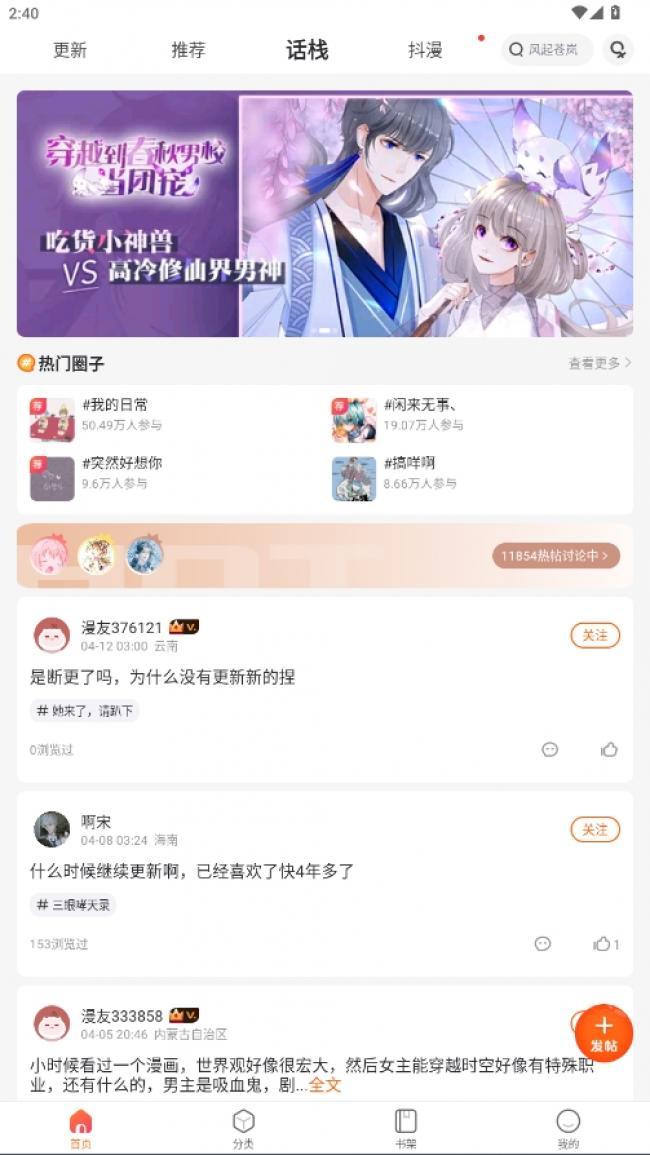Screen dimensions: 650x1155
Task: Go to the 书架 tab
Action: (x=405, y=1128)
